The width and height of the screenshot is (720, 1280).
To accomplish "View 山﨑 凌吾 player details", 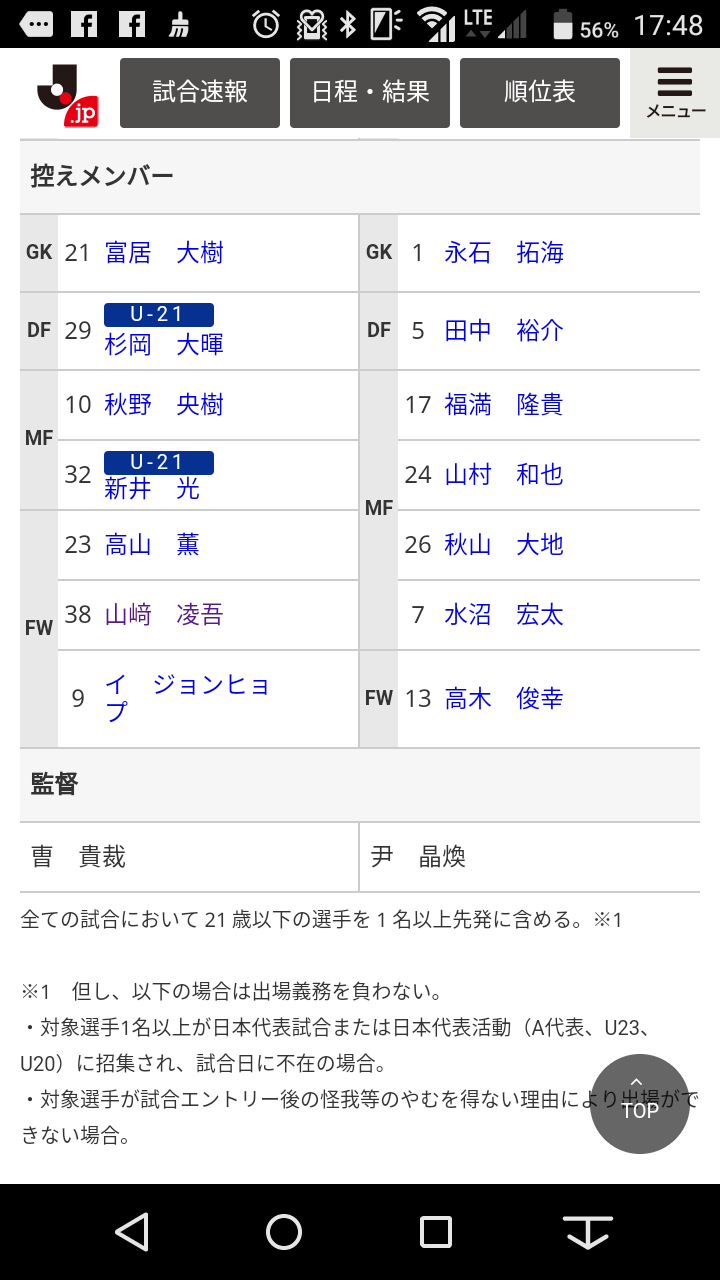I will (164, 615).
